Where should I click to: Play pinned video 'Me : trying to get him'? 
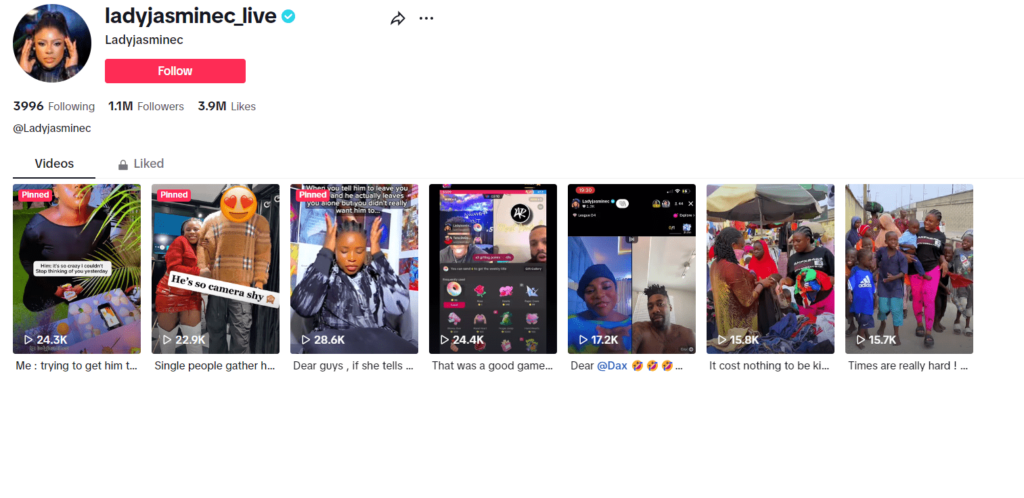76,268
